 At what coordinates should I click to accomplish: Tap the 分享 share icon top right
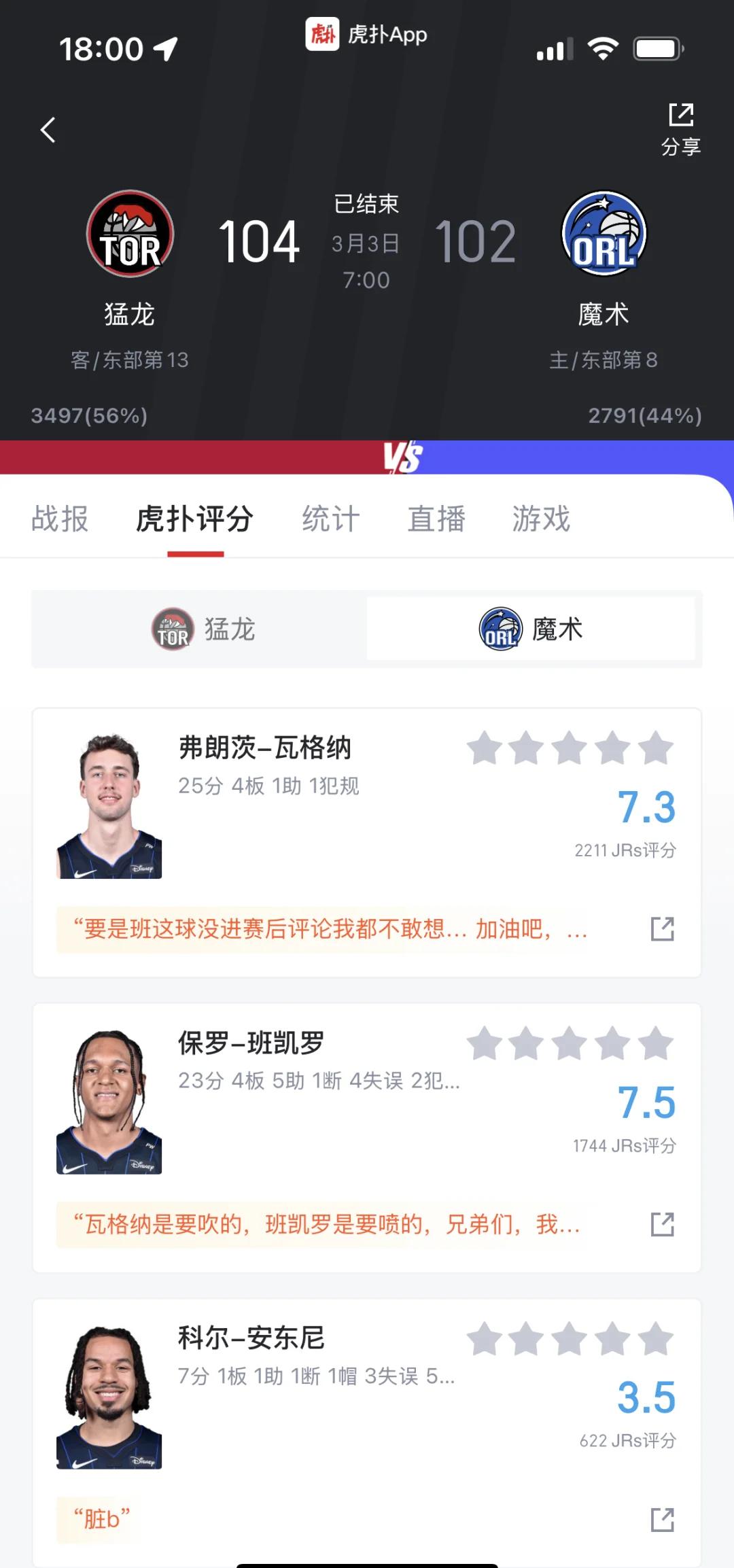[x=680, y=117]
